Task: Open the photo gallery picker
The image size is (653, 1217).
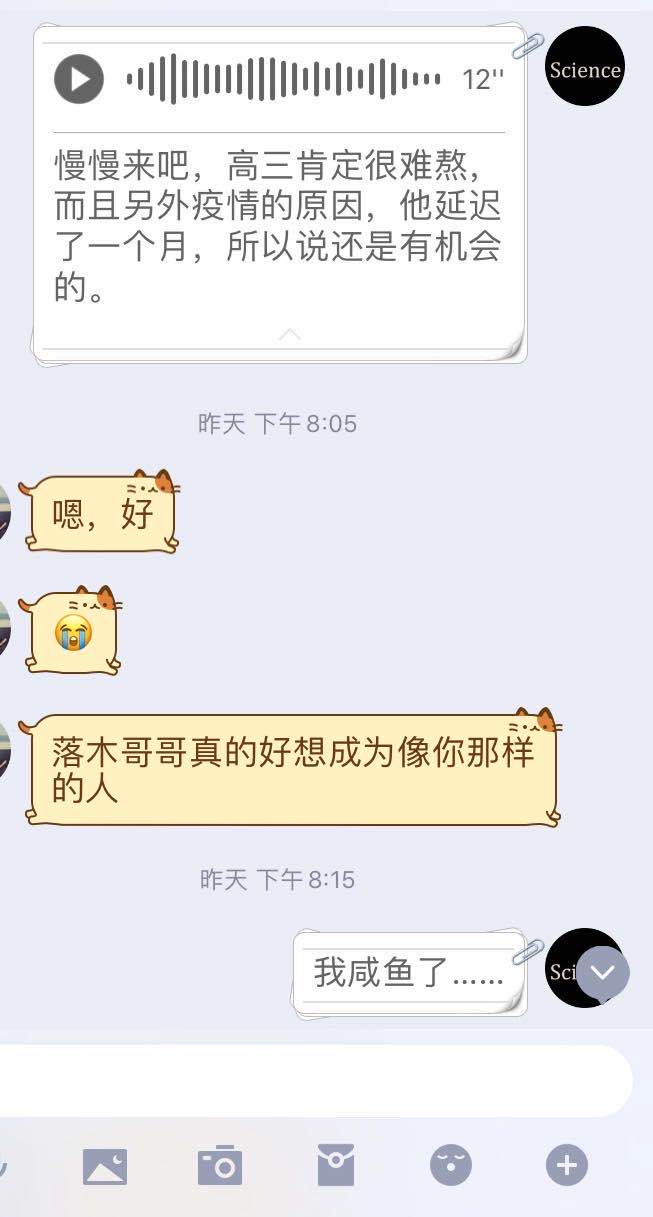Action: [x=105, y=1165]
